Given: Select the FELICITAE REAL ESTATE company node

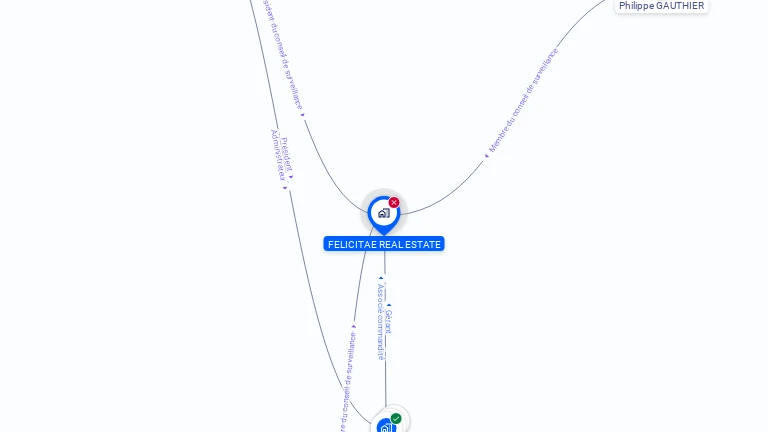Looking at the screenshot, I should tap(383, 213).
